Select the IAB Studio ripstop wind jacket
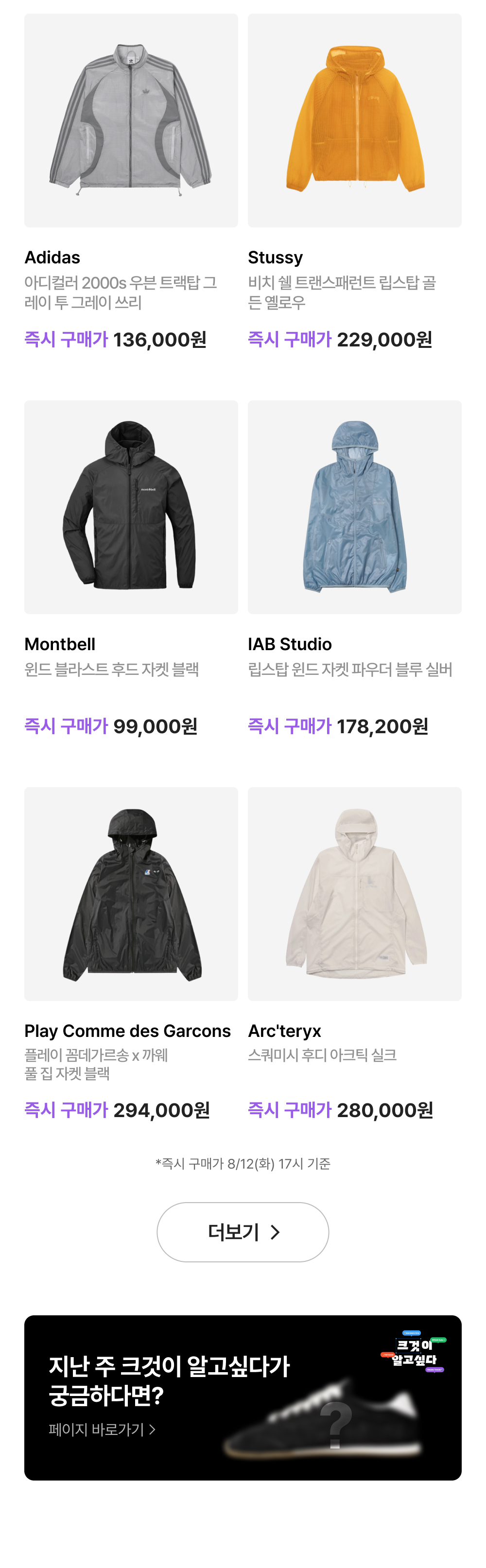Viewport: 486px width, 1568px height. [x=354, y=507]
